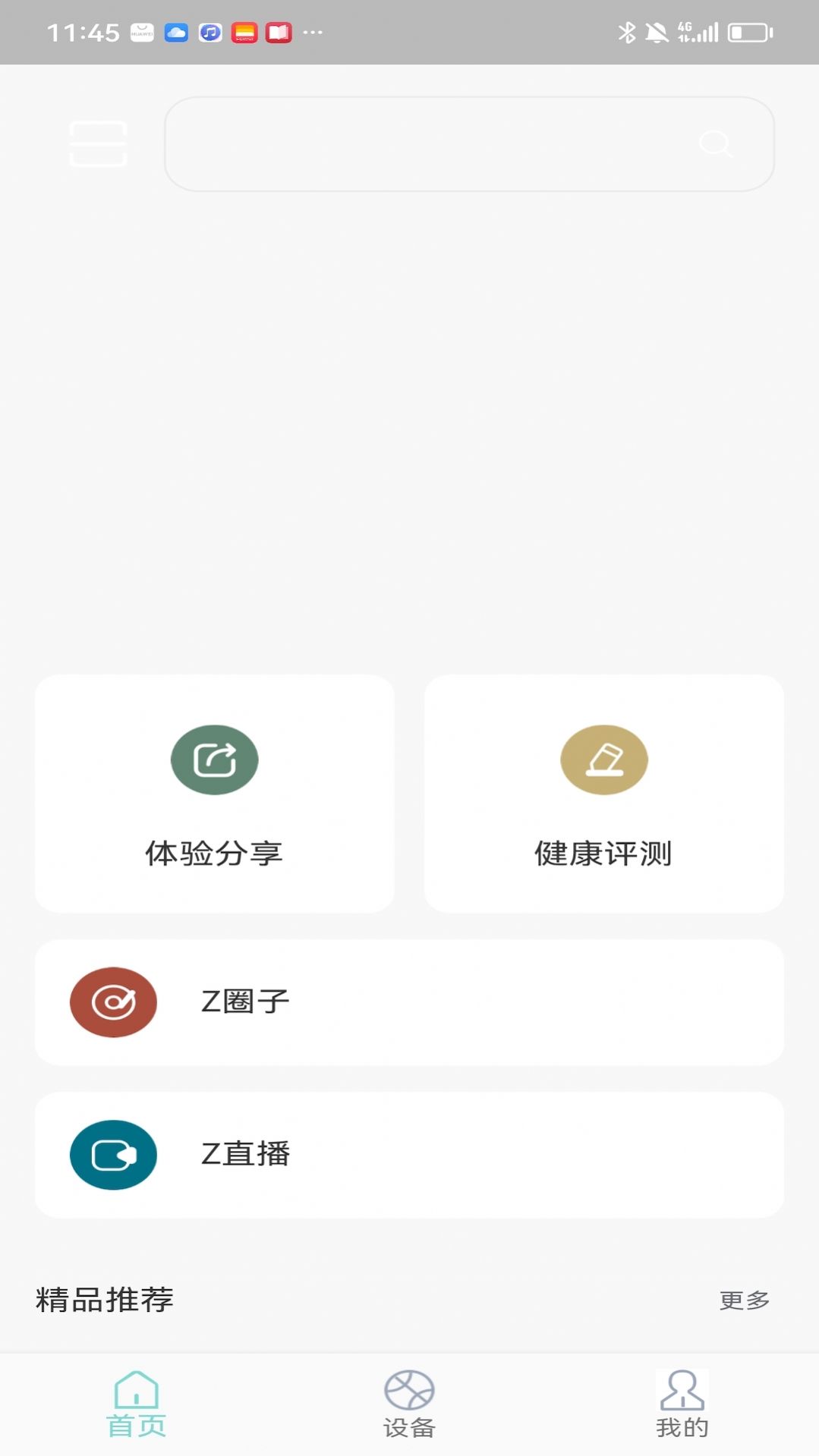Select the red Z圈子 circle icon
The image size is (819, 1456).
[x=112, y=1002]
